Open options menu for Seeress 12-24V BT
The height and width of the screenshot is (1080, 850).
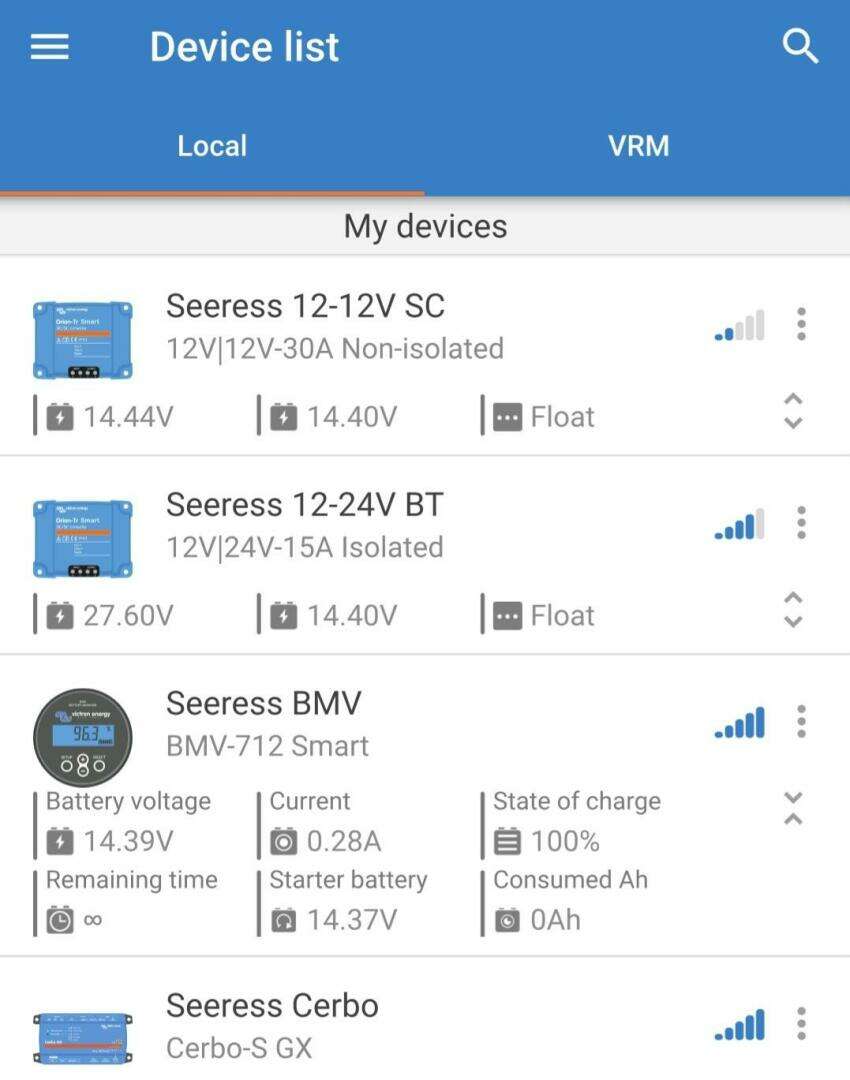tap(801, 523)
